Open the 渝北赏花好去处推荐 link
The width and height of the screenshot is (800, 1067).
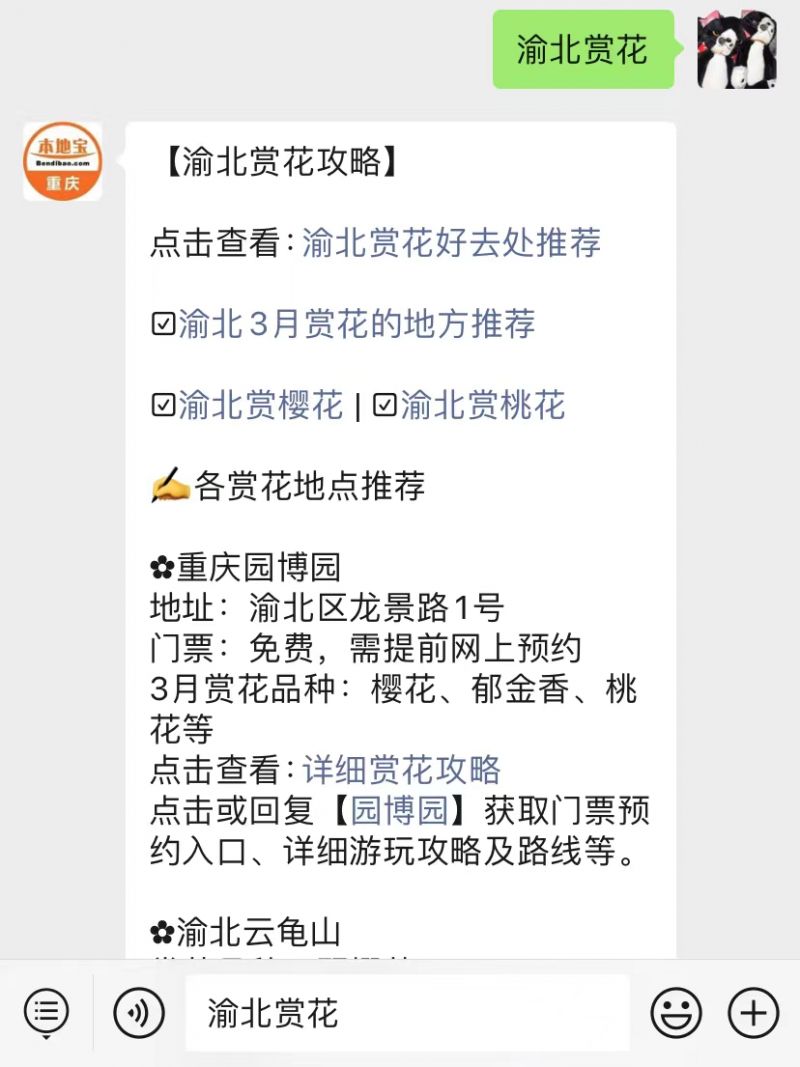point(451,243)
